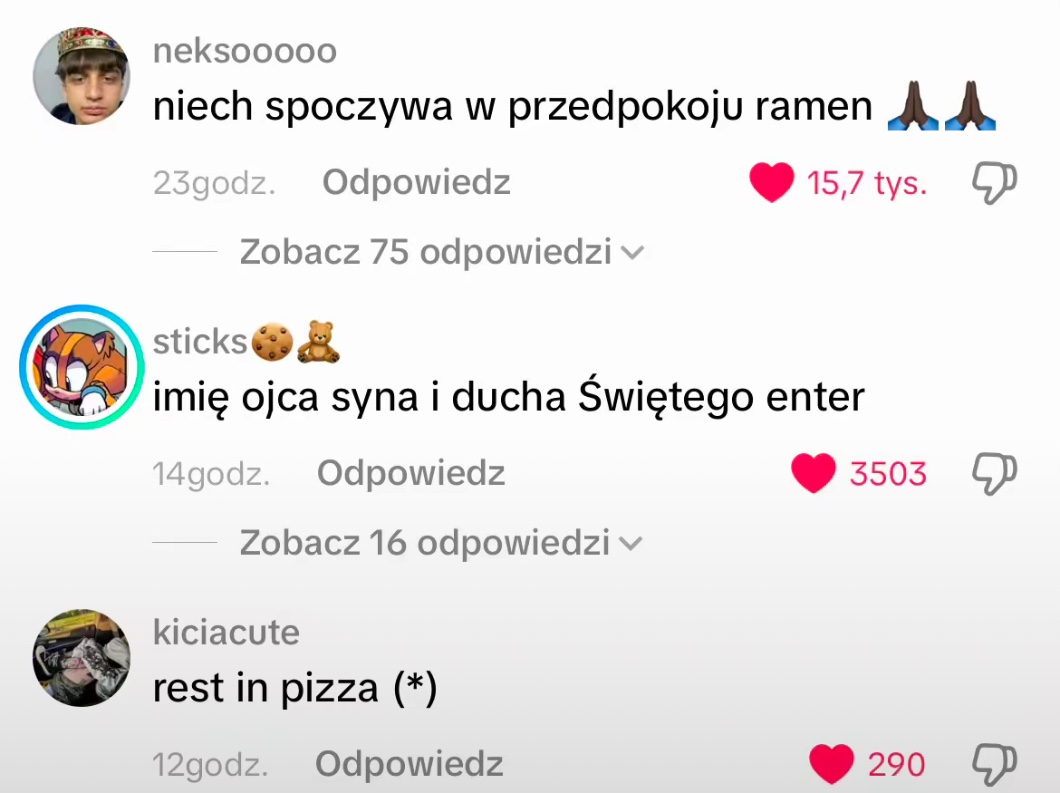Open the neksooooo username
Viewport: 1060px width, 793px height.
click(245, 51)
